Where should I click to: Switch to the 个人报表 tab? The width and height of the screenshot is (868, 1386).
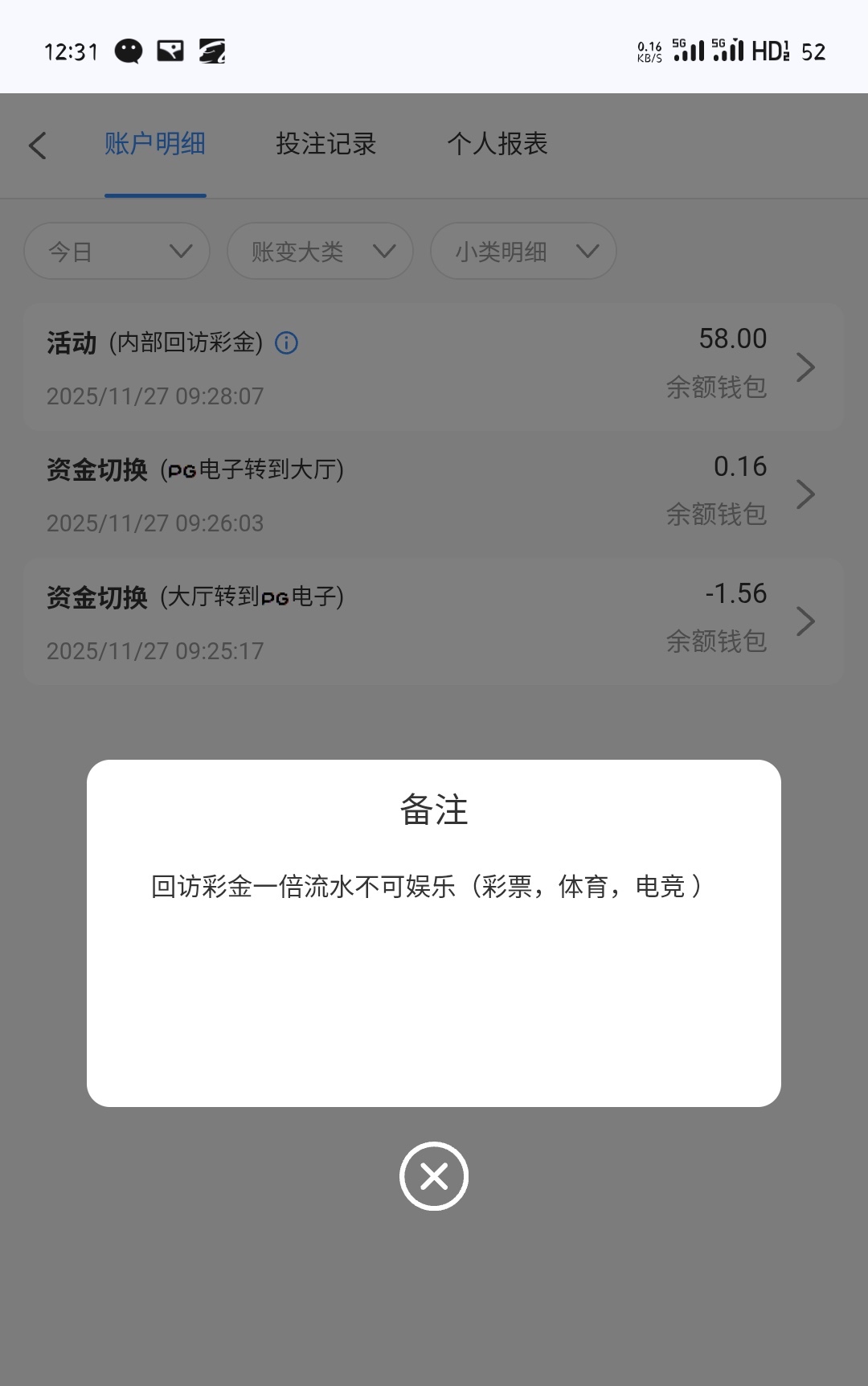click(x=497, y=145)
